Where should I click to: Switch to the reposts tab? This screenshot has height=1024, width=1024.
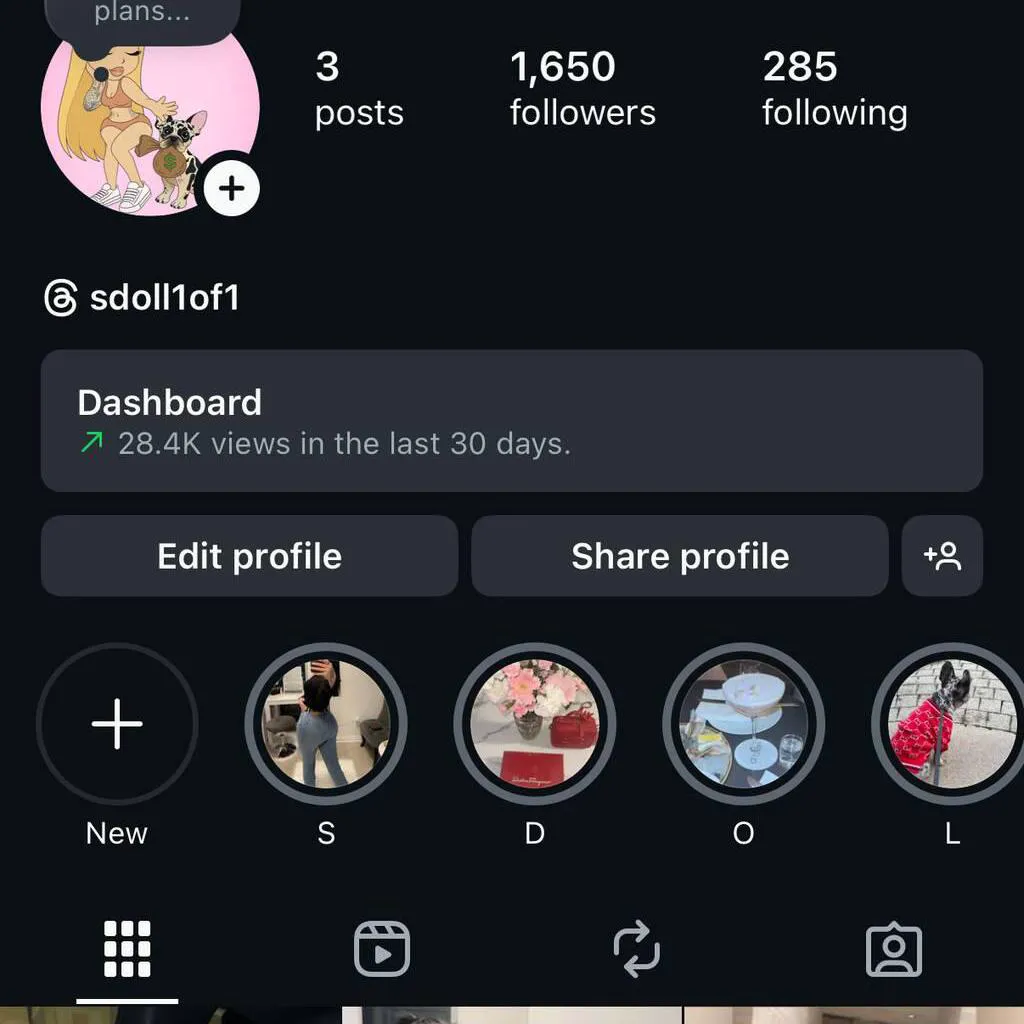[x=637, y=949]
